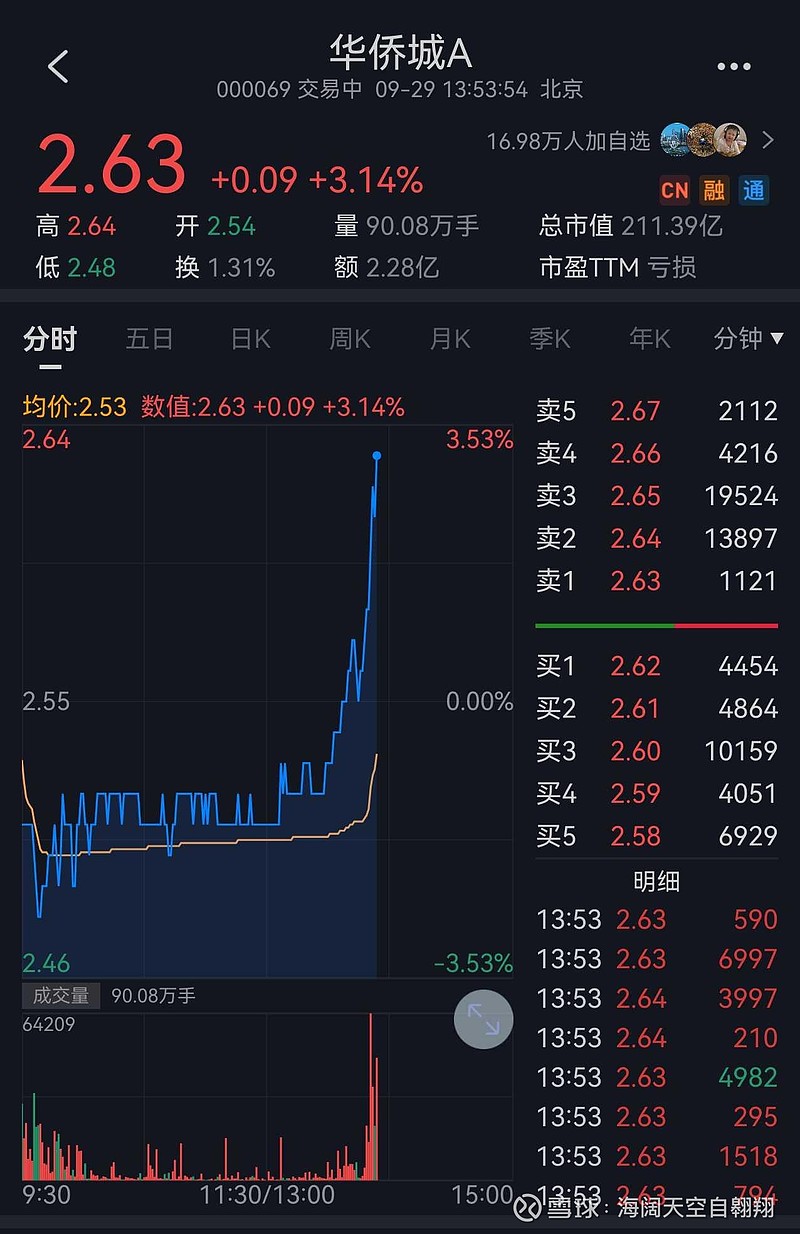Open the 年K chart tab

pos(650,339)
